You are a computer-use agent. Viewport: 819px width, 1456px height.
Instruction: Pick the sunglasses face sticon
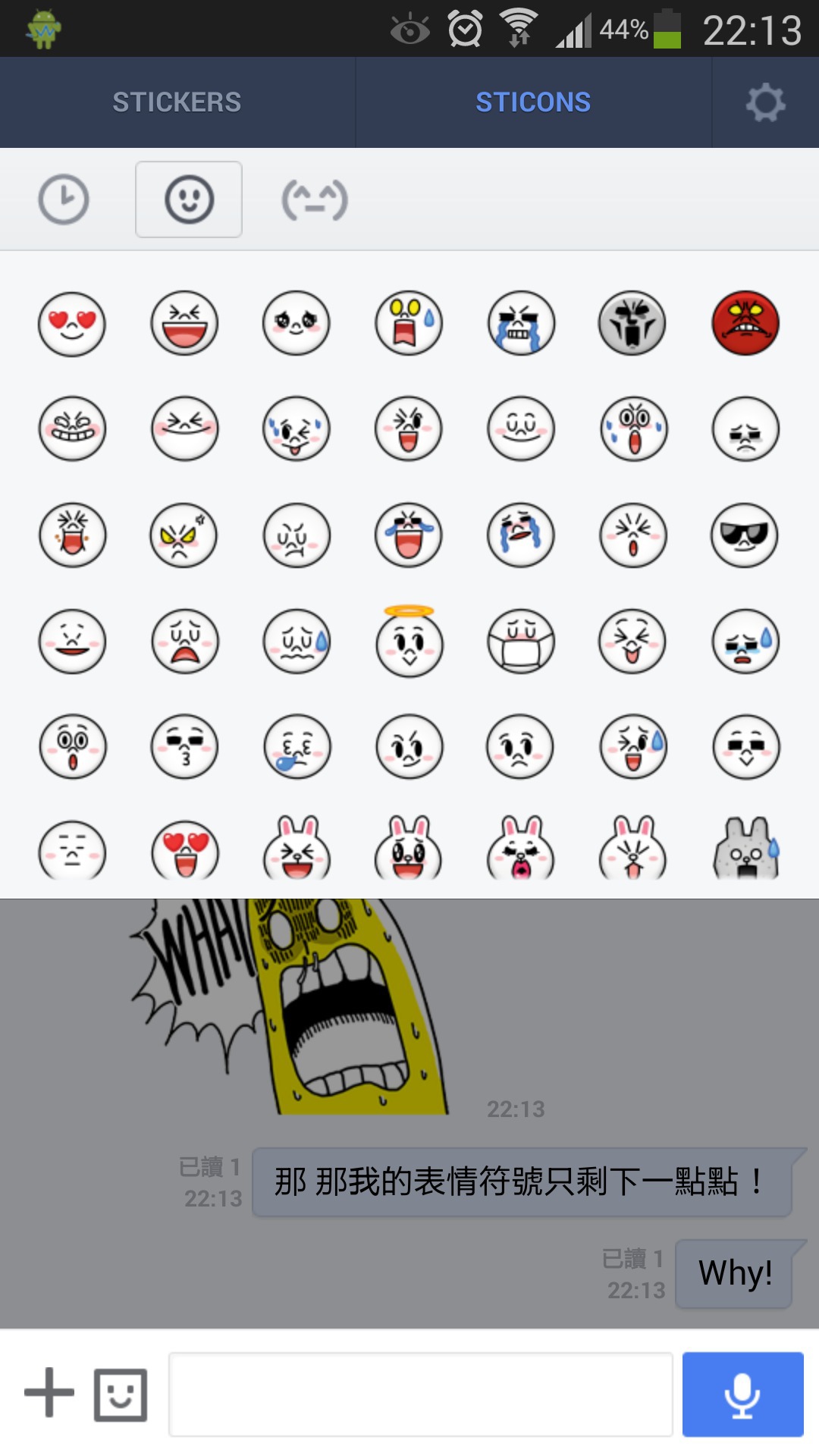745,535
